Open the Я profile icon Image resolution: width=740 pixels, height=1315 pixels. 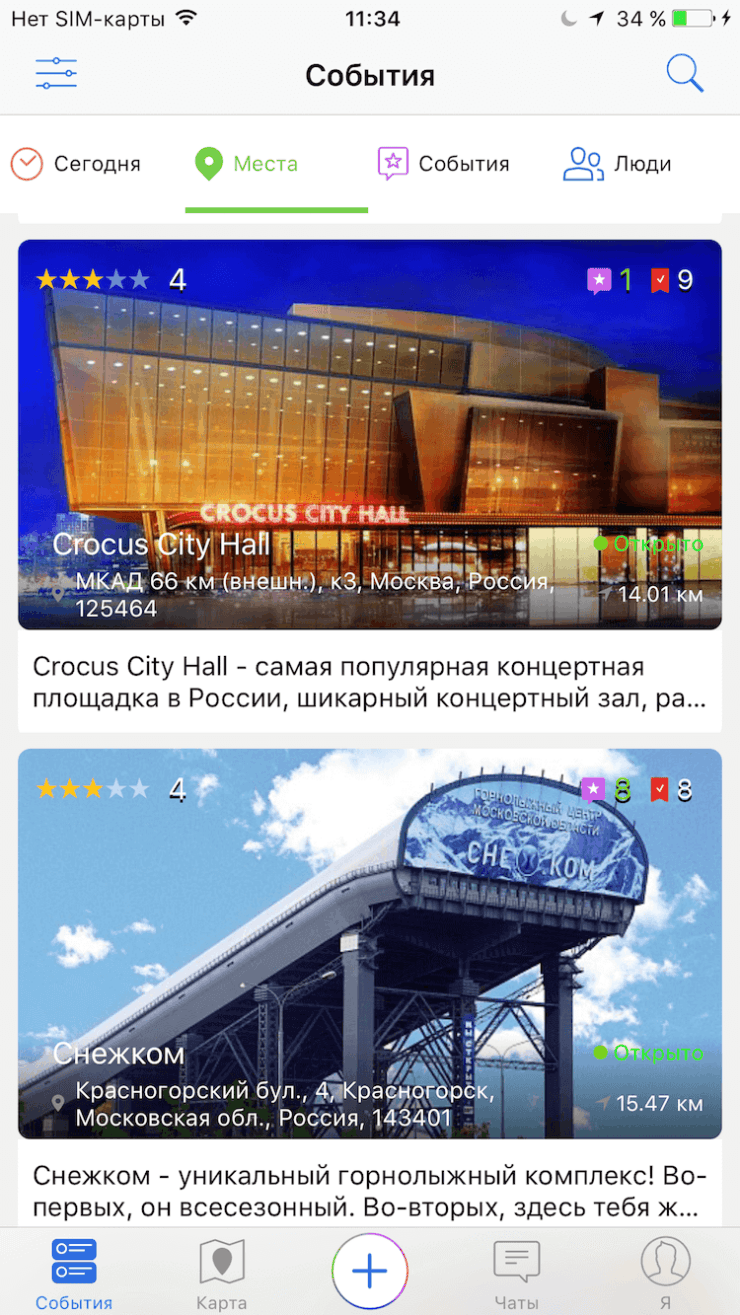click(665, 1264)
